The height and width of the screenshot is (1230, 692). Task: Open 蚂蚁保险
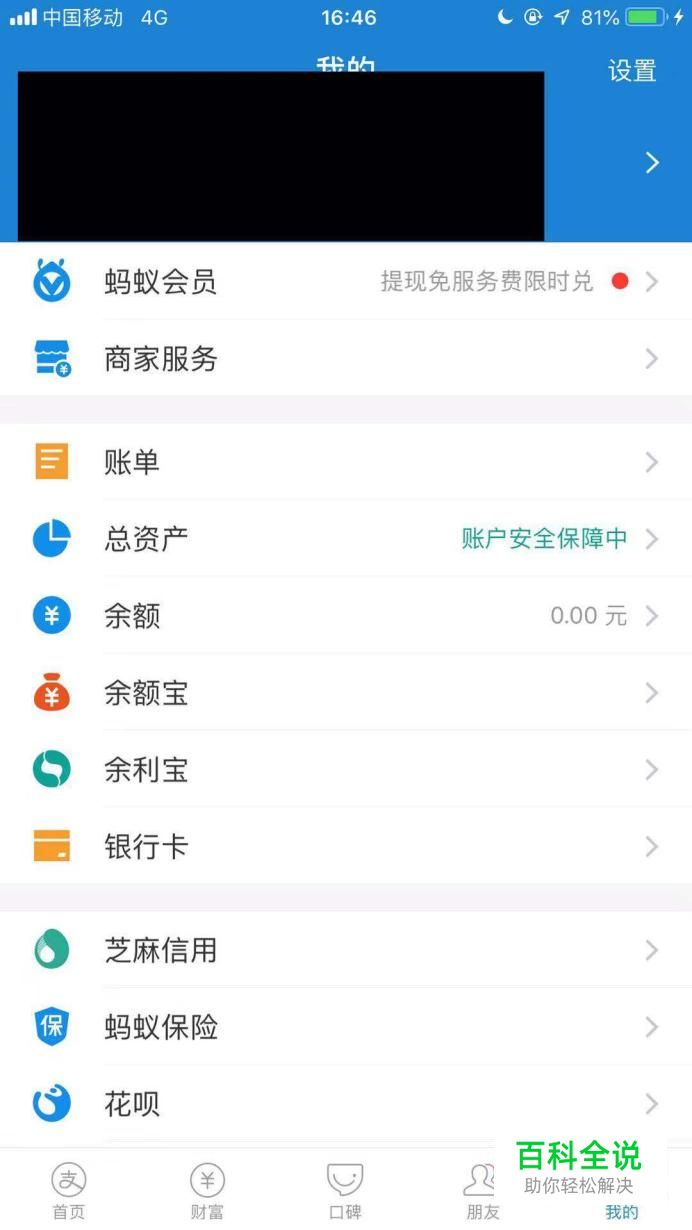pyautogui.click(x=346, y=1027)
